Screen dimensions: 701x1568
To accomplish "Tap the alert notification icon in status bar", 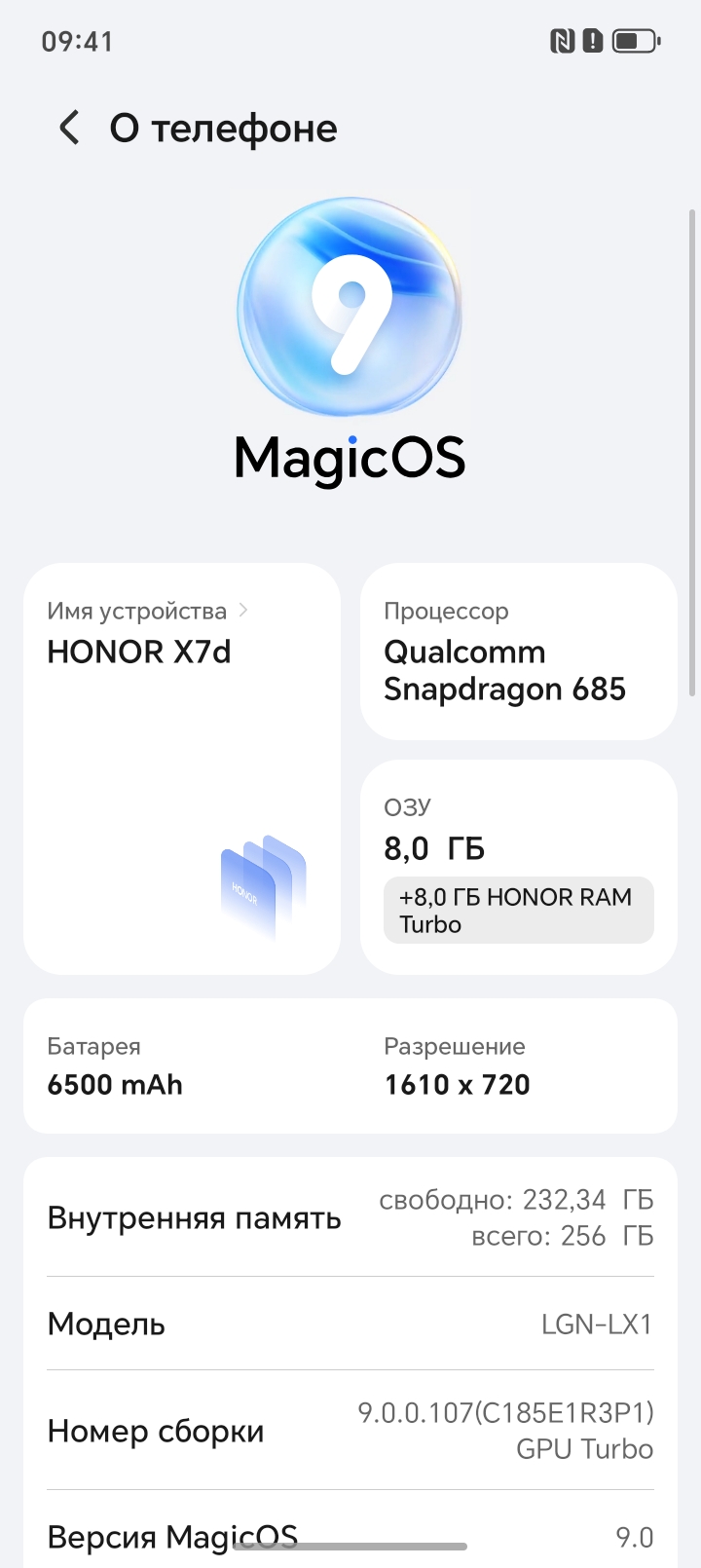I will [x=595, y=40].
